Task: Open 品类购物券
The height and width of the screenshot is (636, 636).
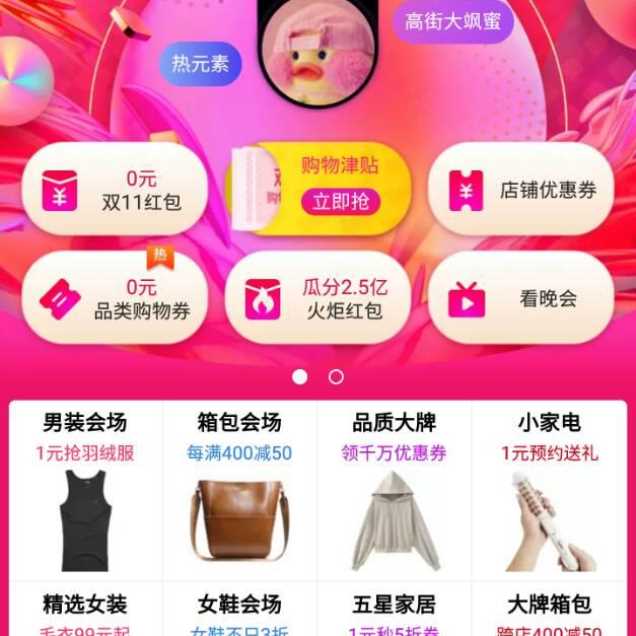Action: coord(114,299)
